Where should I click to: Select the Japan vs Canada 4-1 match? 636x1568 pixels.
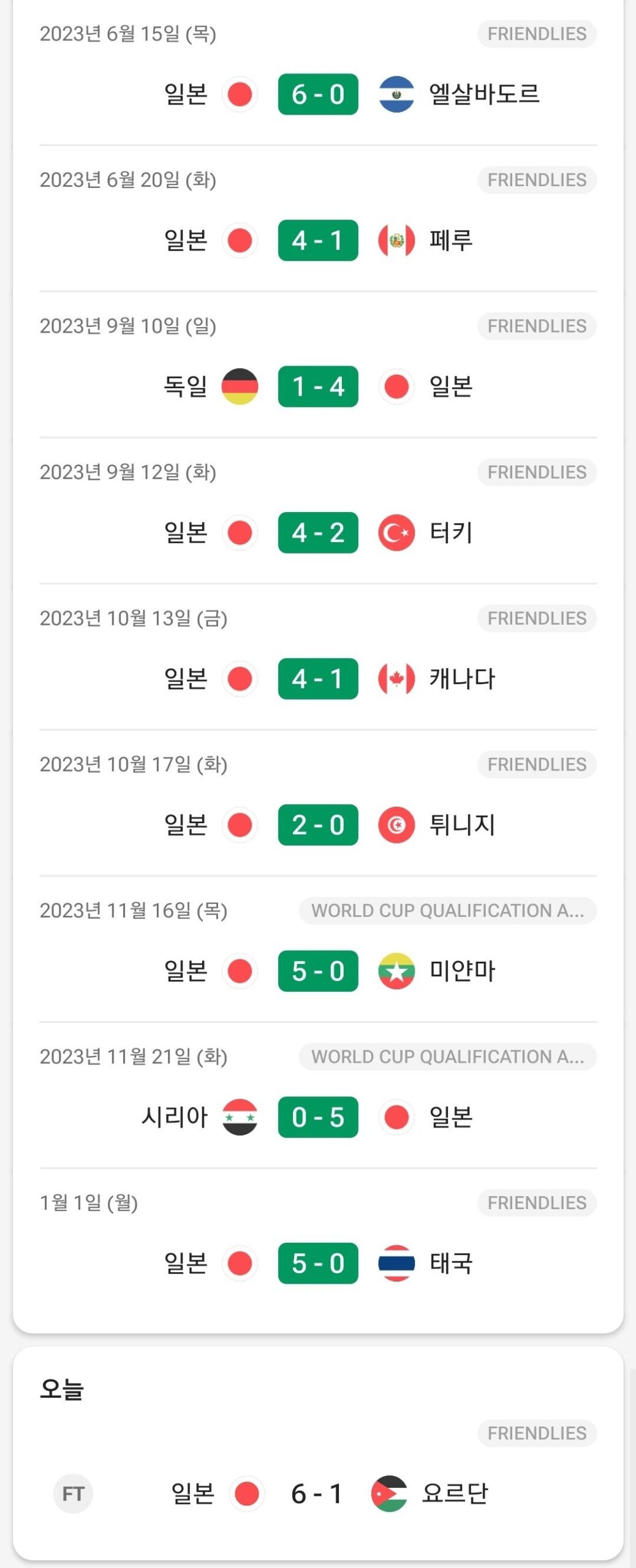pos(317,679)
